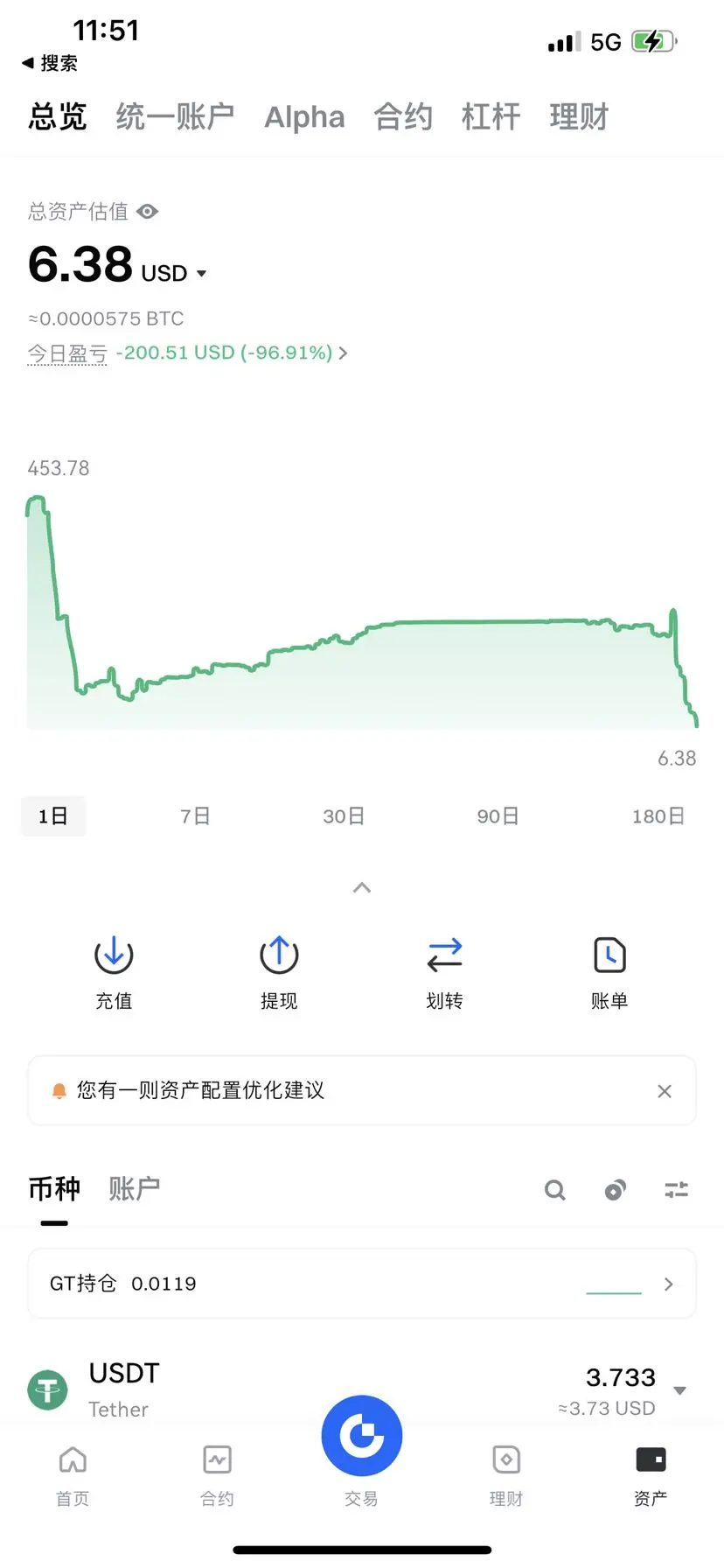Screen dimensions: 724x1568
Task: Select the 30日 chart range
Action: [x=344, y=816]
